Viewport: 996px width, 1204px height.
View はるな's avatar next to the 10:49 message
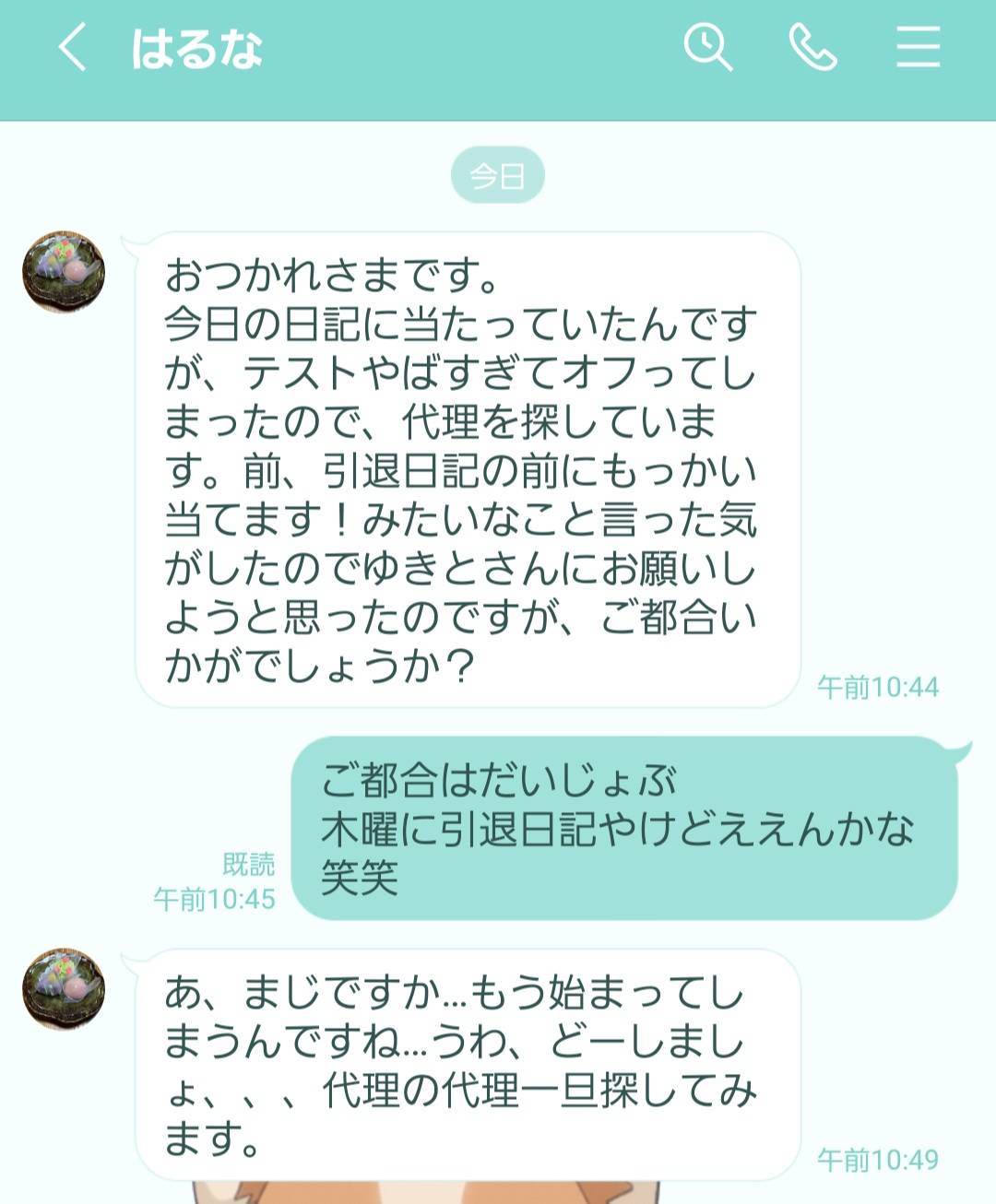point(64,988)
